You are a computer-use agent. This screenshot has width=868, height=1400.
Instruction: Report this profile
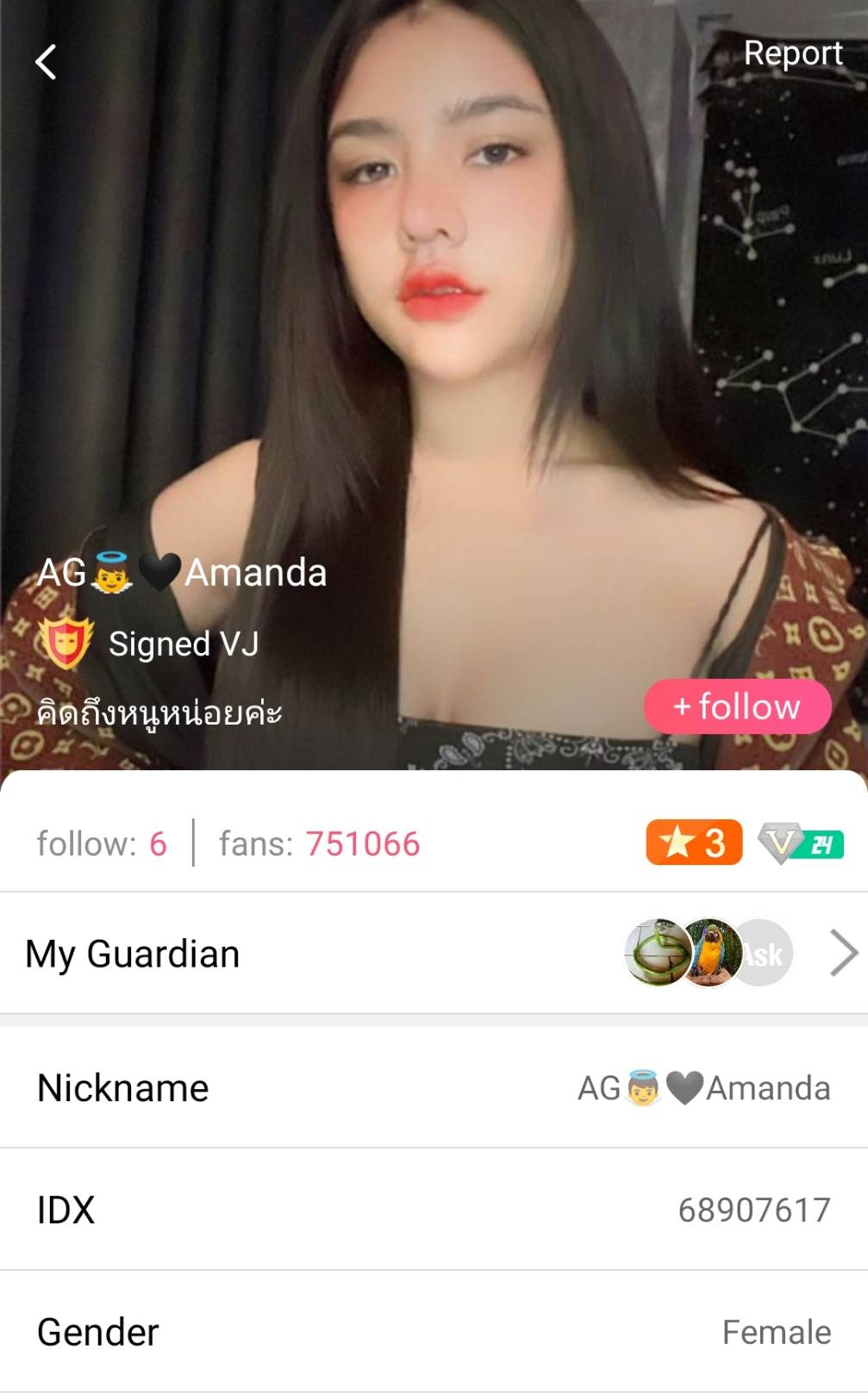792,53
